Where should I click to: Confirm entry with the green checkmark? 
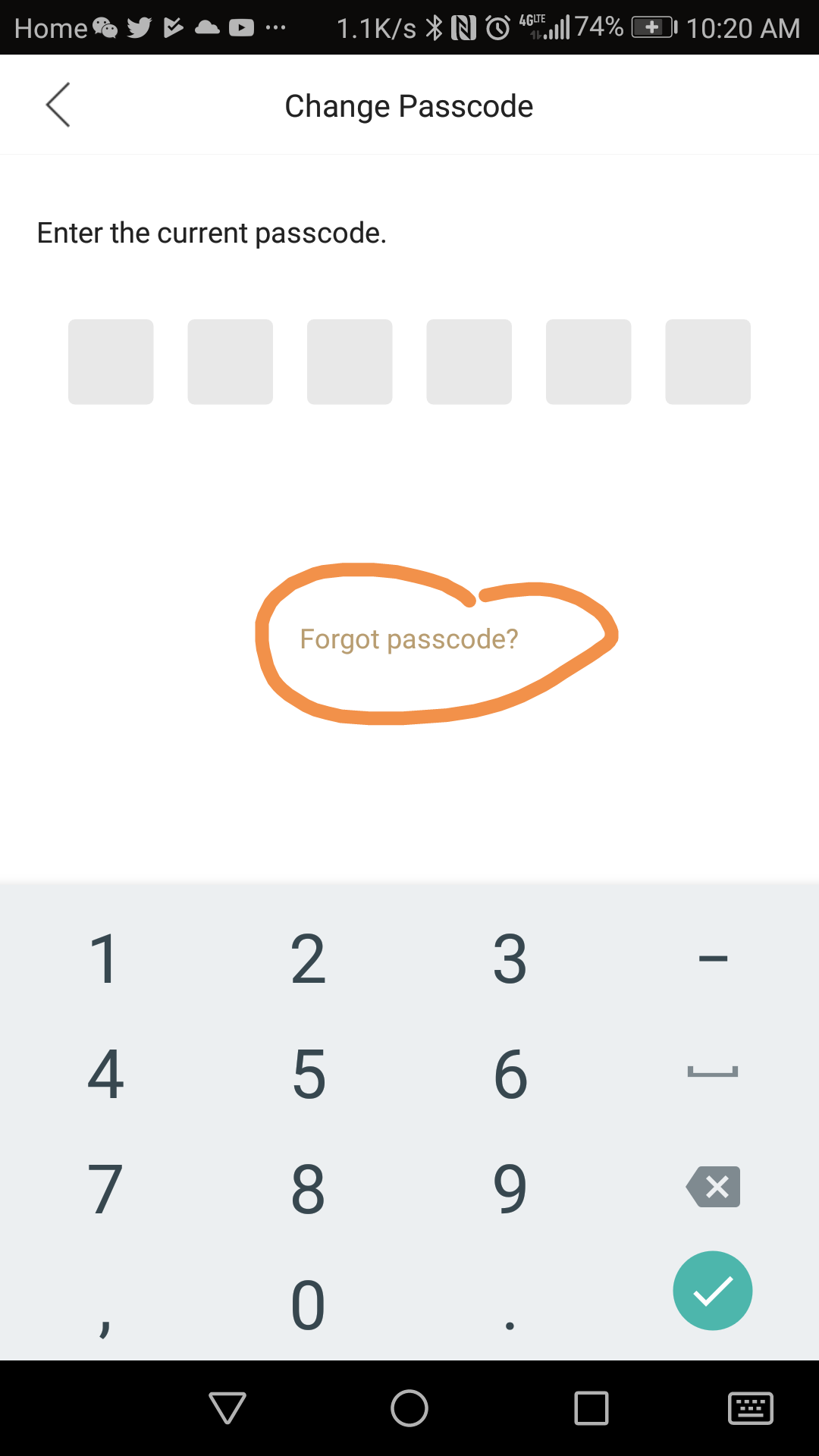coord(713,1291)
